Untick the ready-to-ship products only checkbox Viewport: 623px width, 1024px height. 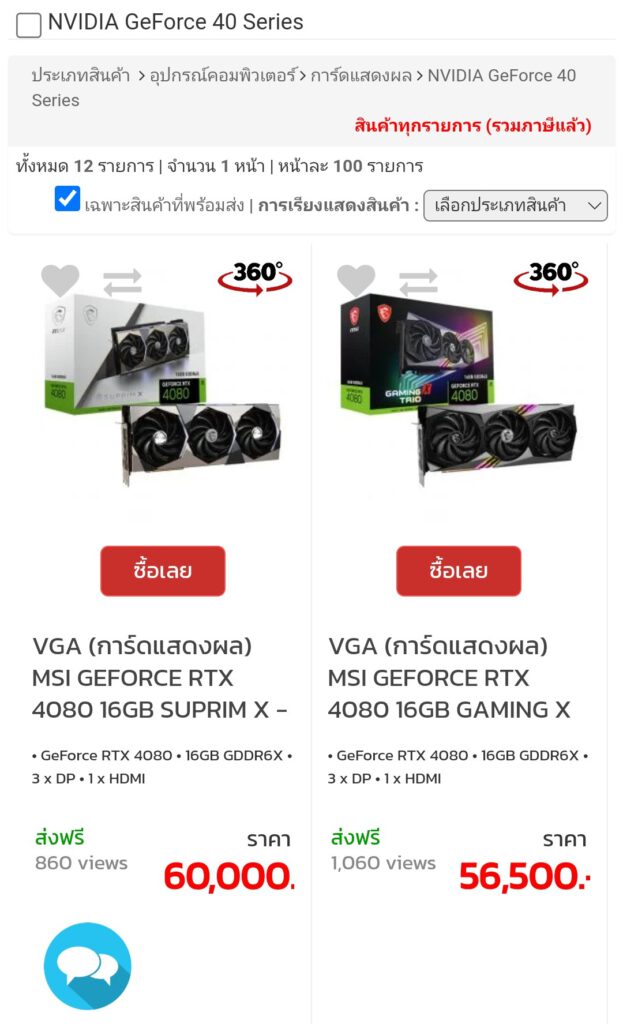(67, 199)
